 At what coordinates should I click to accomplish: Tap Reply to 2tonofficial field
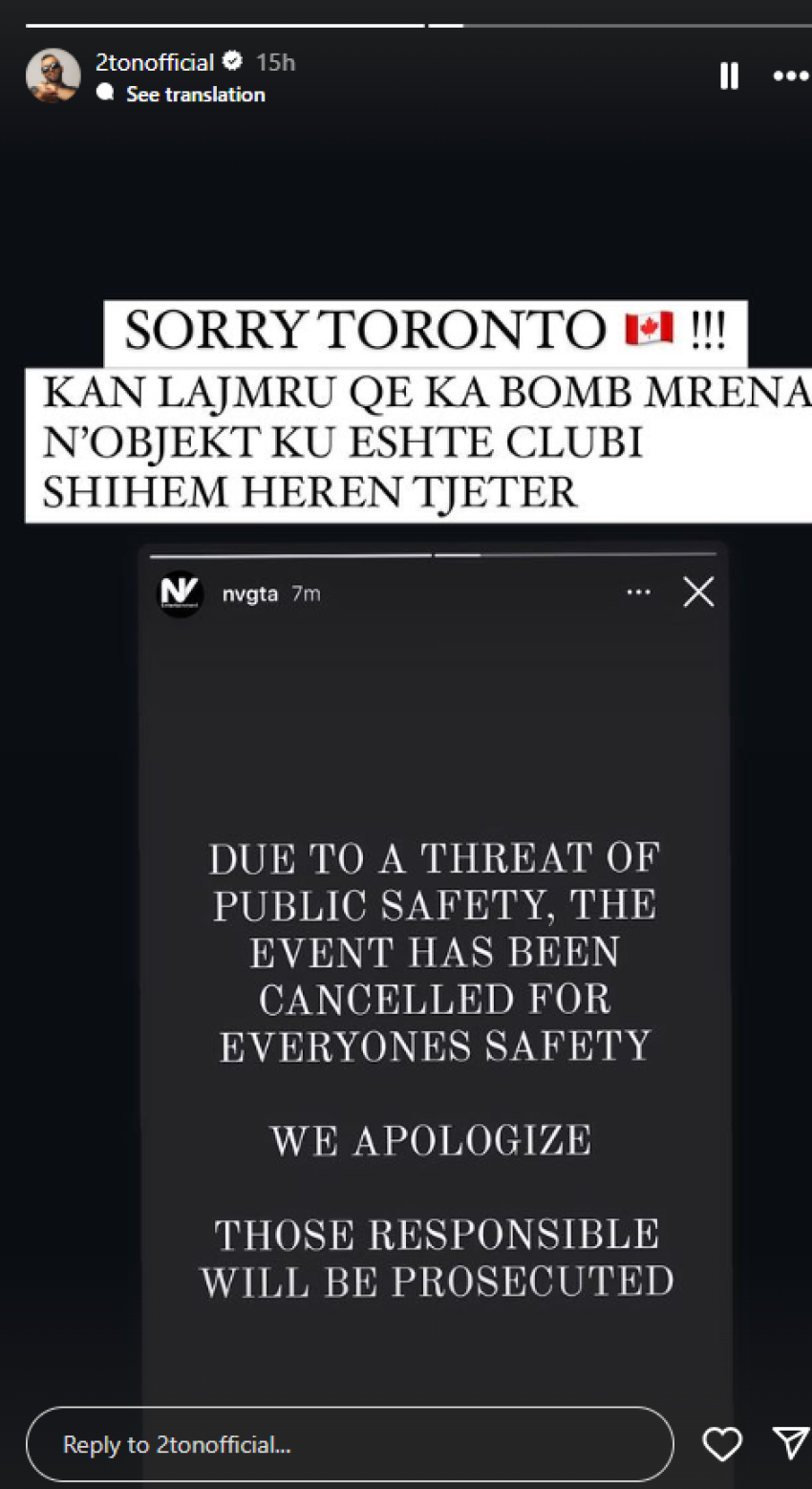350,1444
